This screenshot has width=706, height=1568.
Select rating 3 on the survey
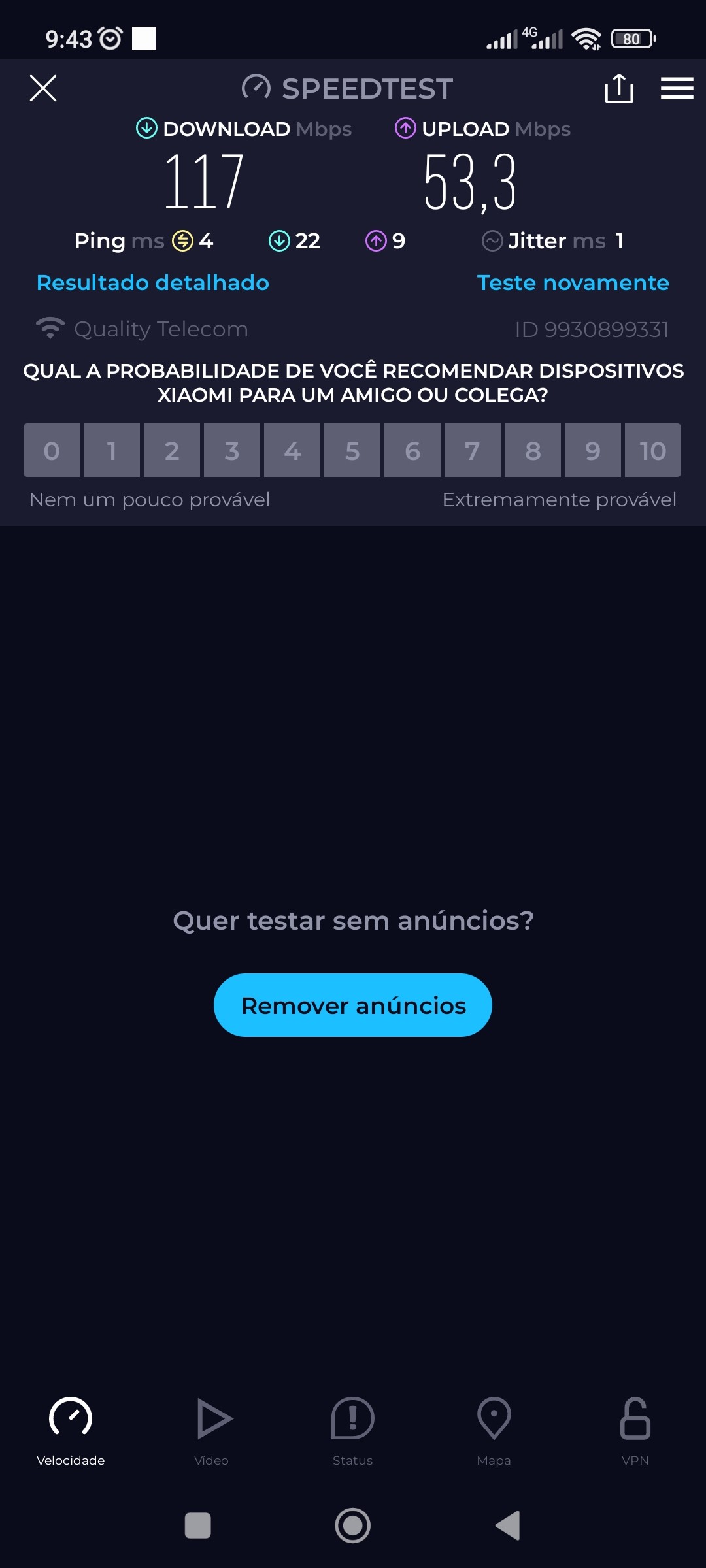pyautogui.click(x=232, y=451)
